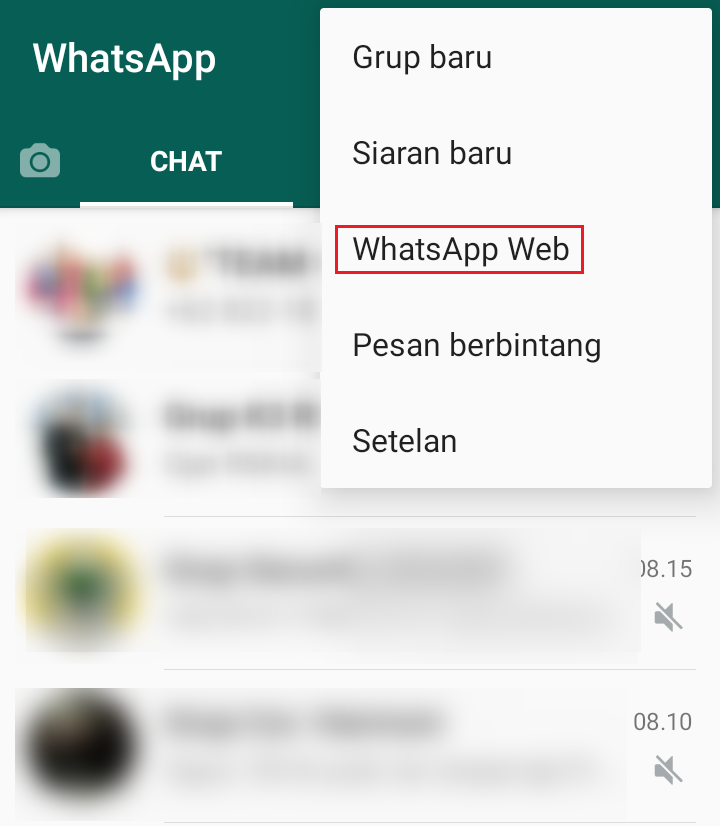The height and width of the screenshot is (826, 720).
Task: Open the camera tab icon
Action: [x=40, y=161]
